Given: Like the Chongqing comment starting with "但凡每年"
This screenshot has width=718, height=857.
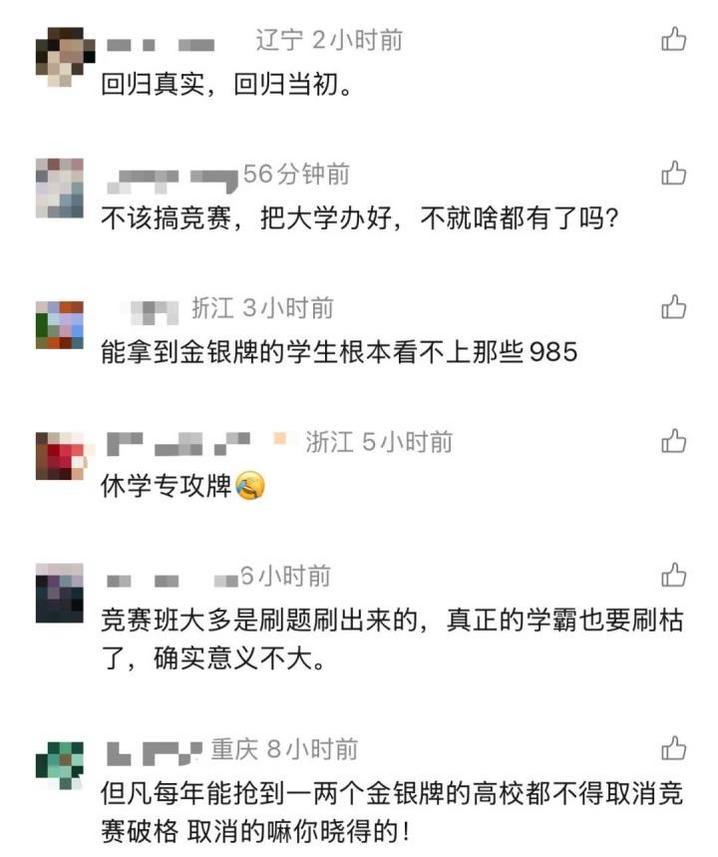Looking at the screenshot, I should pos(674,748).
